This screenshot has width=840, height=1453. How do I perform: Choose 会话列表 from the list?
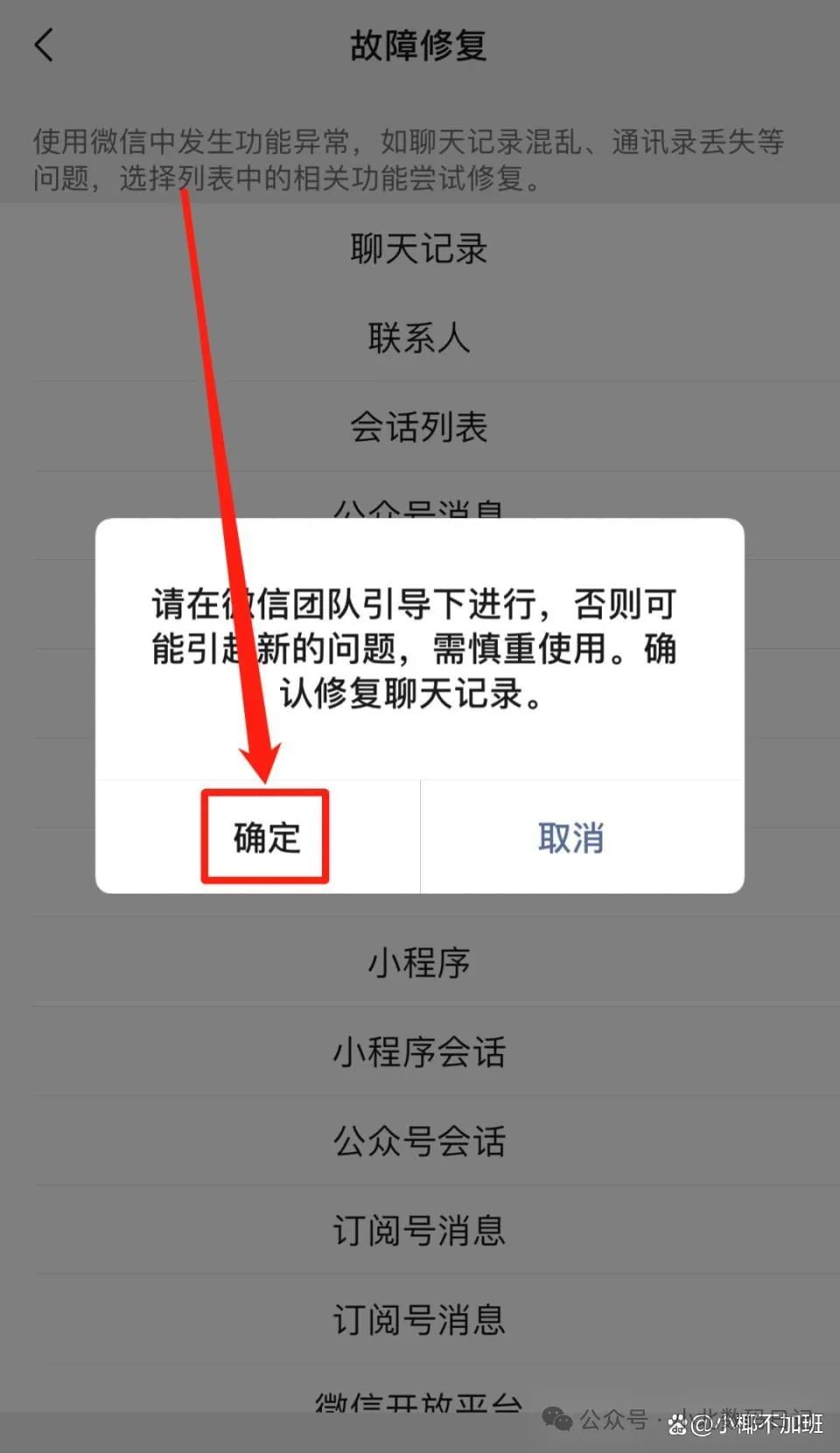point(420,427)
